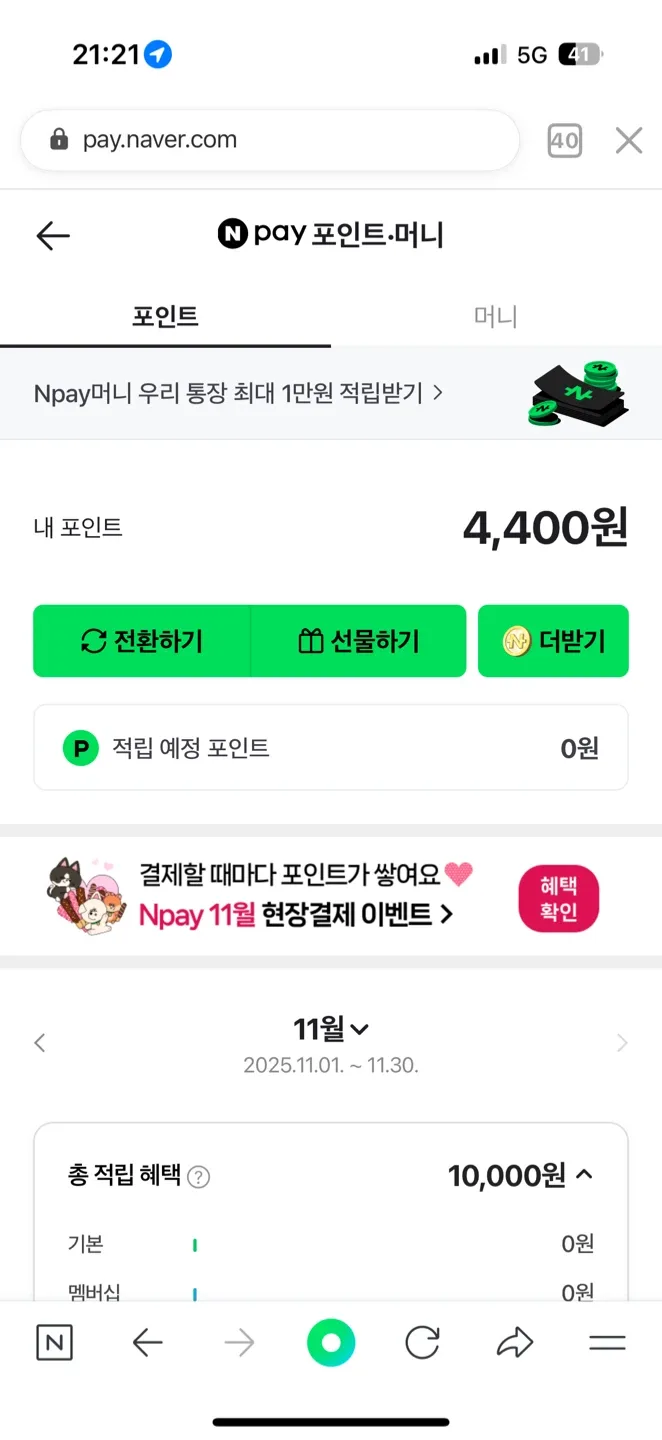Tap the 선물하기 gift button
Viewport: 662px width, 1440px height.
(359, 641)
